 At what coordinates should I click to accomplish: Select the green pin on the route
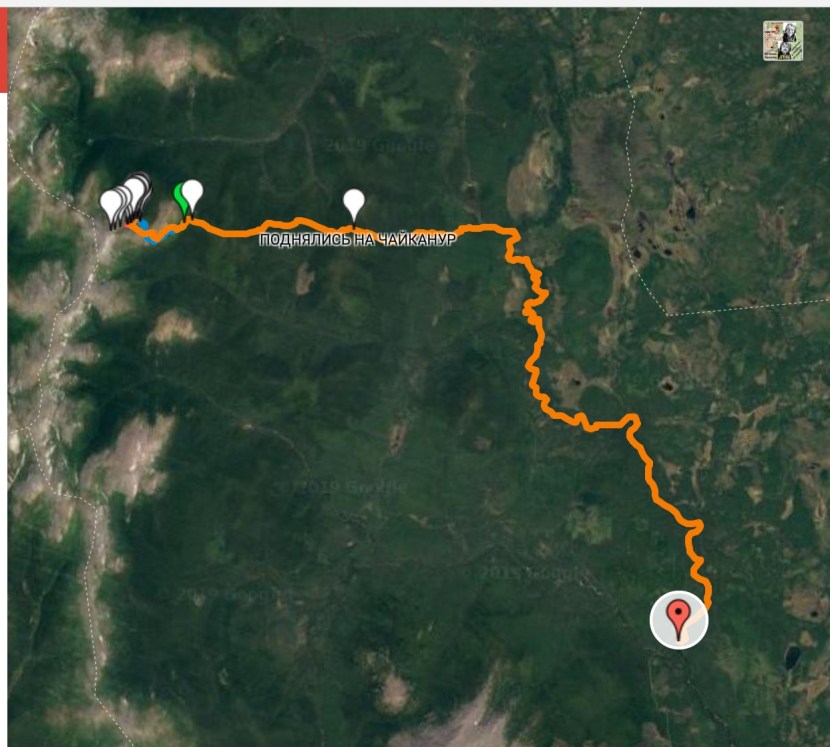click(180, 196)
